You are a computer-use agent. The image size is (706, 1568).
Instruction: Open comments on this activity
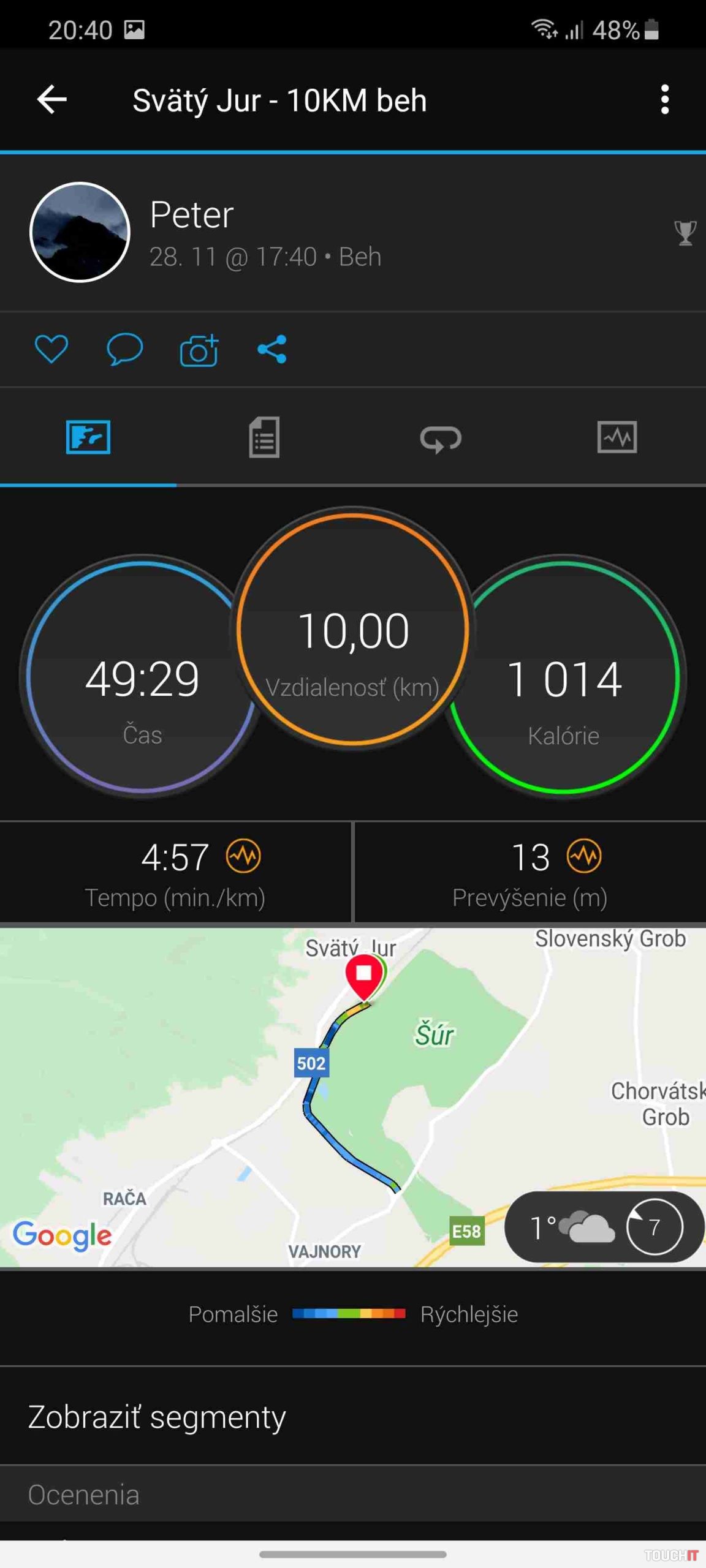124,350
